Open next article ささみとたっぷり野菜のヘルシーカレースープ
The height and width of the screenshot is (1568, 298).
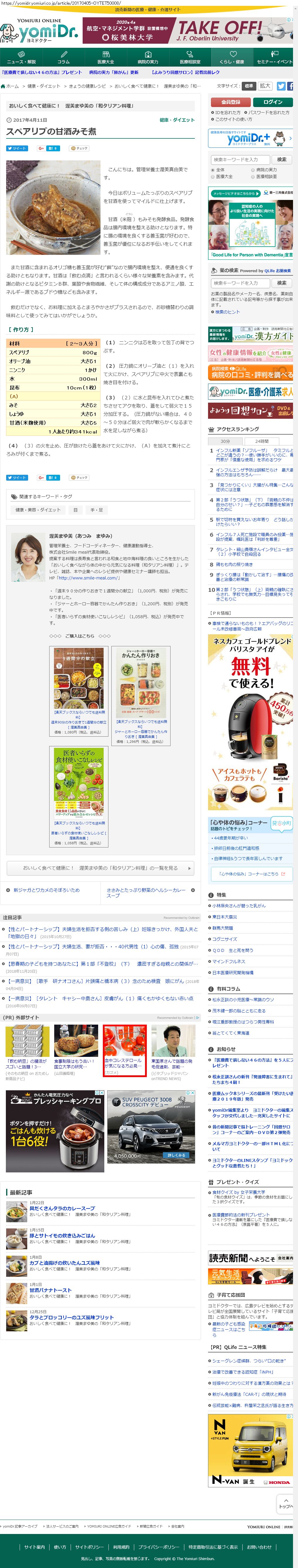pos(146,892)
